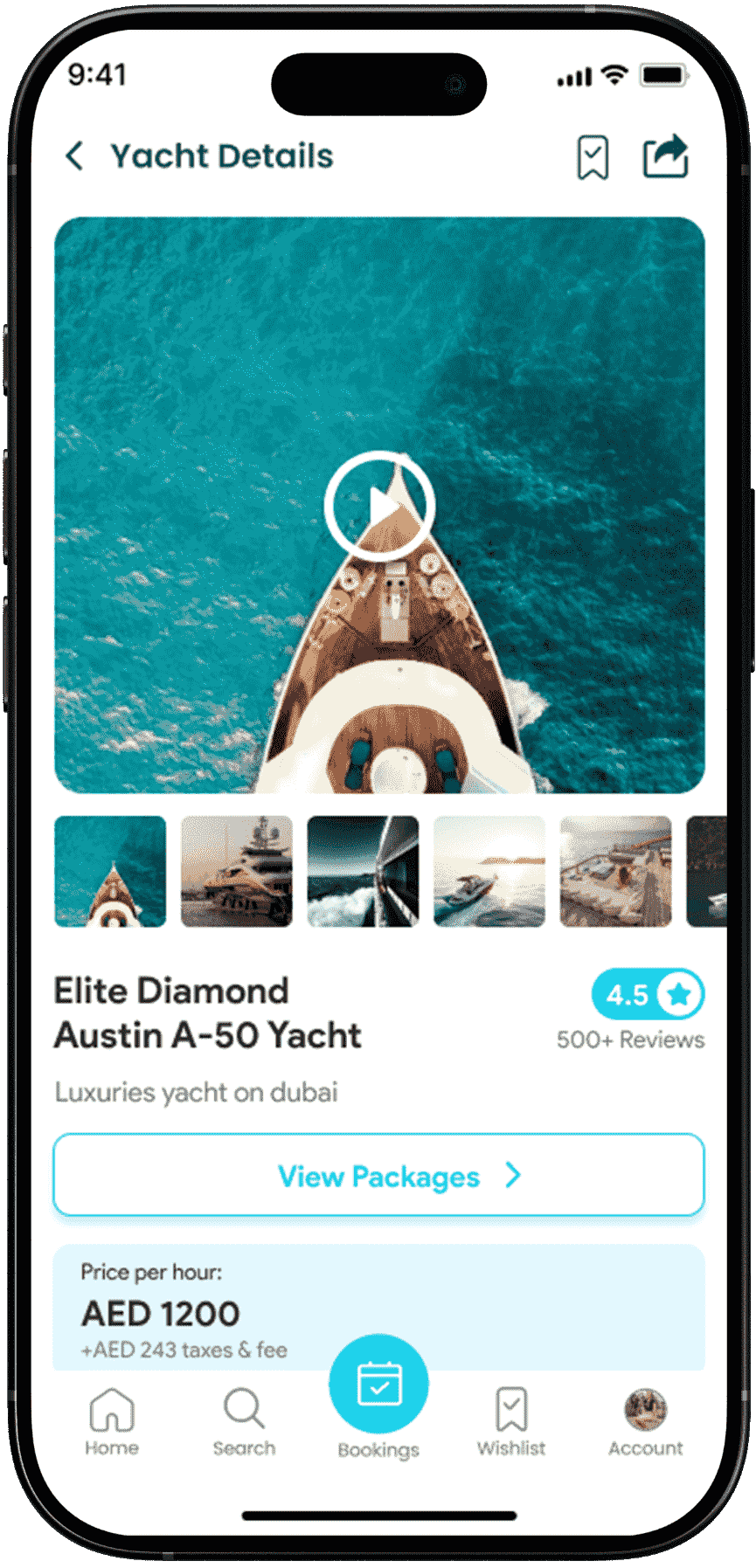Select the yacht side wake thumbnail
The image size is (756, 1568).
[x=363, y=871]
